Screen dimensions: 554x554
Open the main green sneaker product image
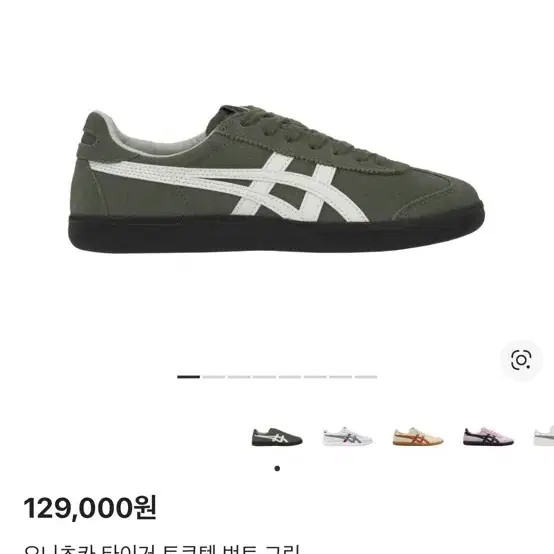click(x=276, y=178)
